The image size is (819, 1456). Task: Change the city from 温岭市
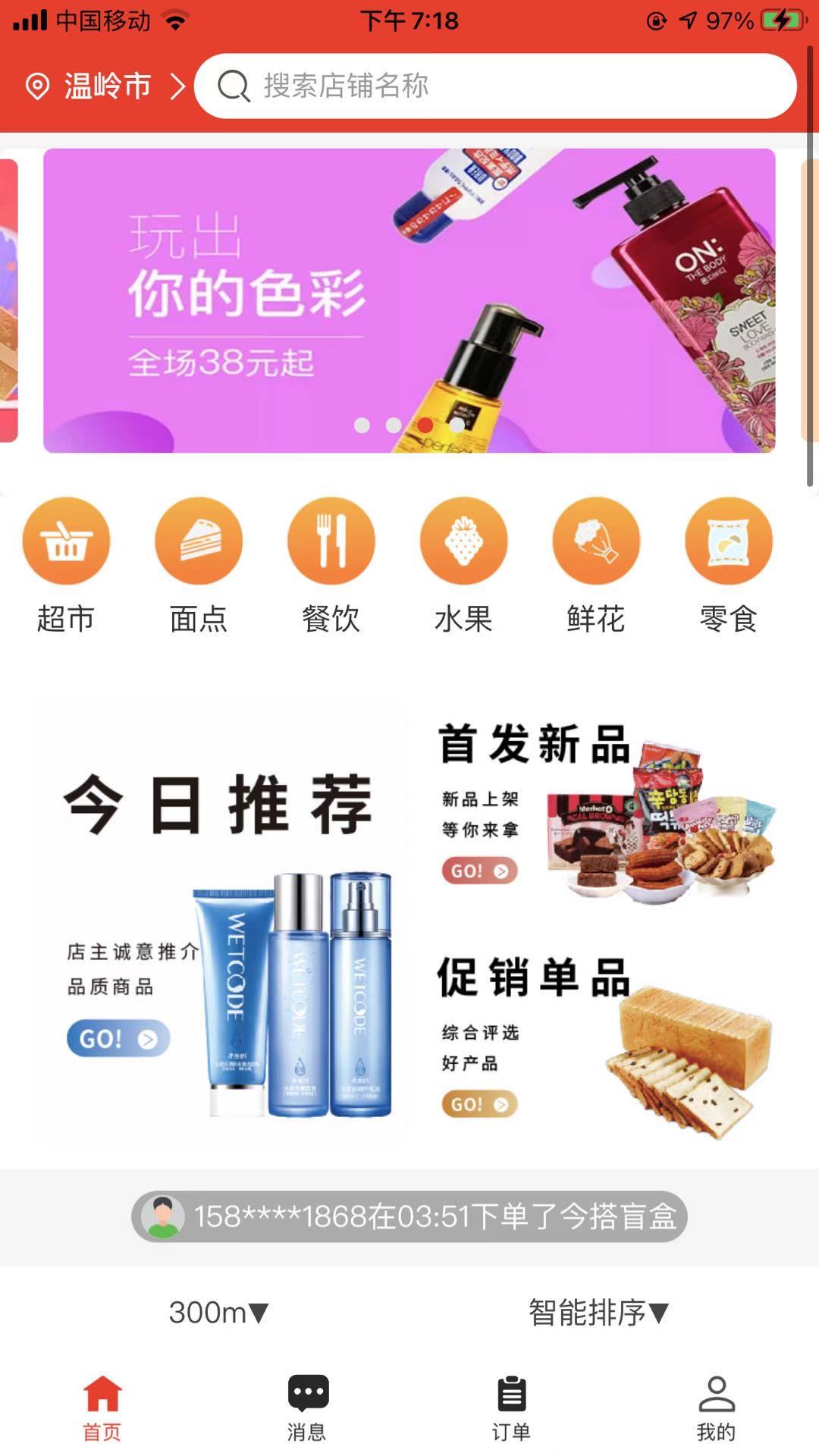point(106,86)
